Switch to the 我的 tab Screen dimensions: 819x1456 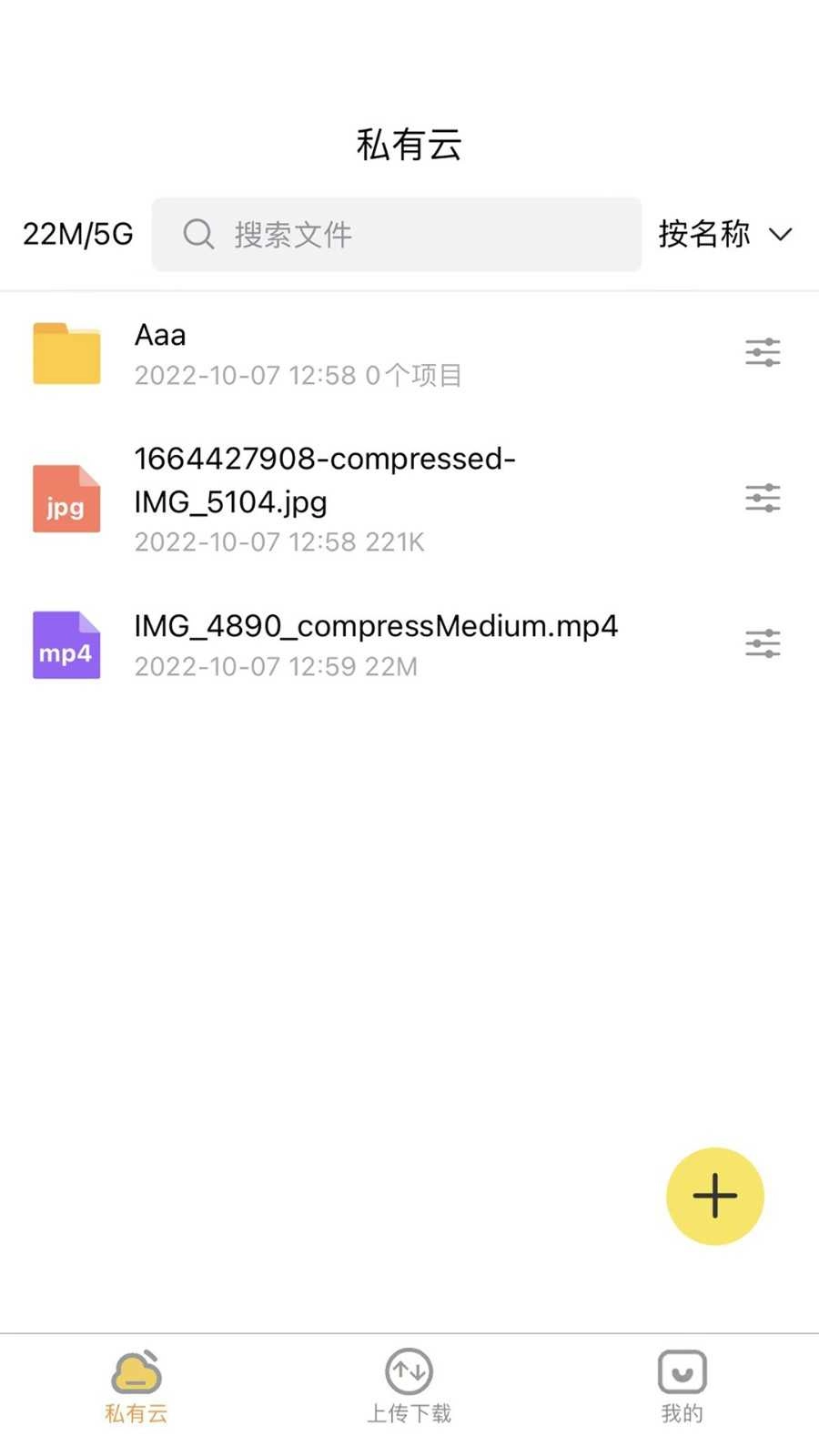[x=682, y=1385]
